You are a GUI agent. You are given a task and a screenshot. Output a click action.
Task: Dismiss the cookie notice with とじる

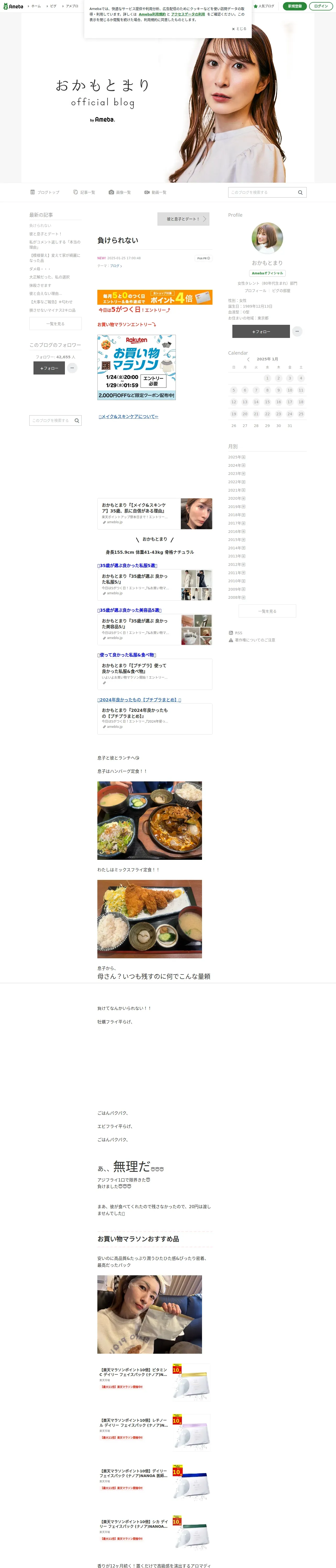239,28
